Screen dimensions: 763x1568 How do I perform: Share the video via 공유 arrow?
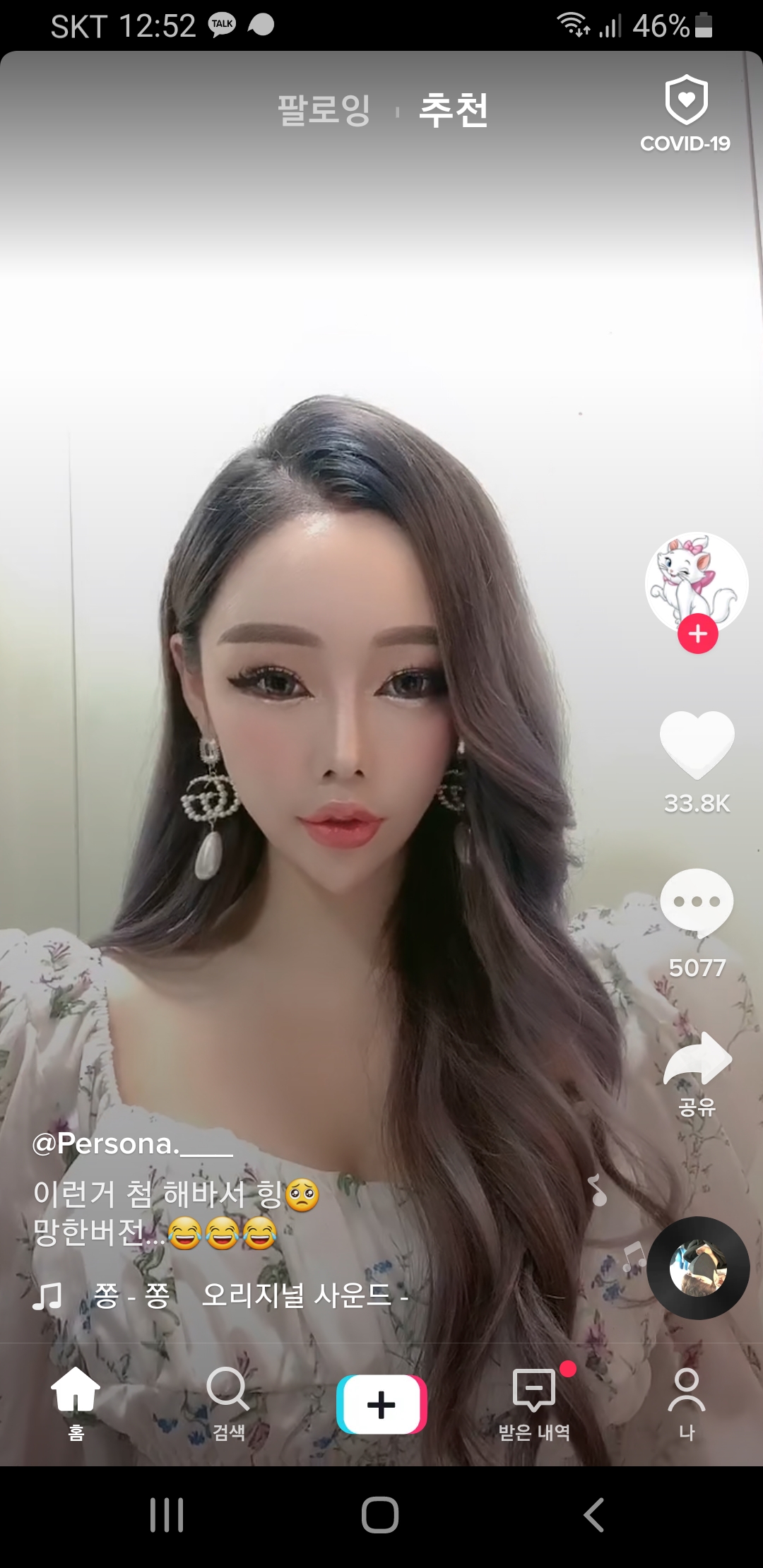coord(697,1059)
